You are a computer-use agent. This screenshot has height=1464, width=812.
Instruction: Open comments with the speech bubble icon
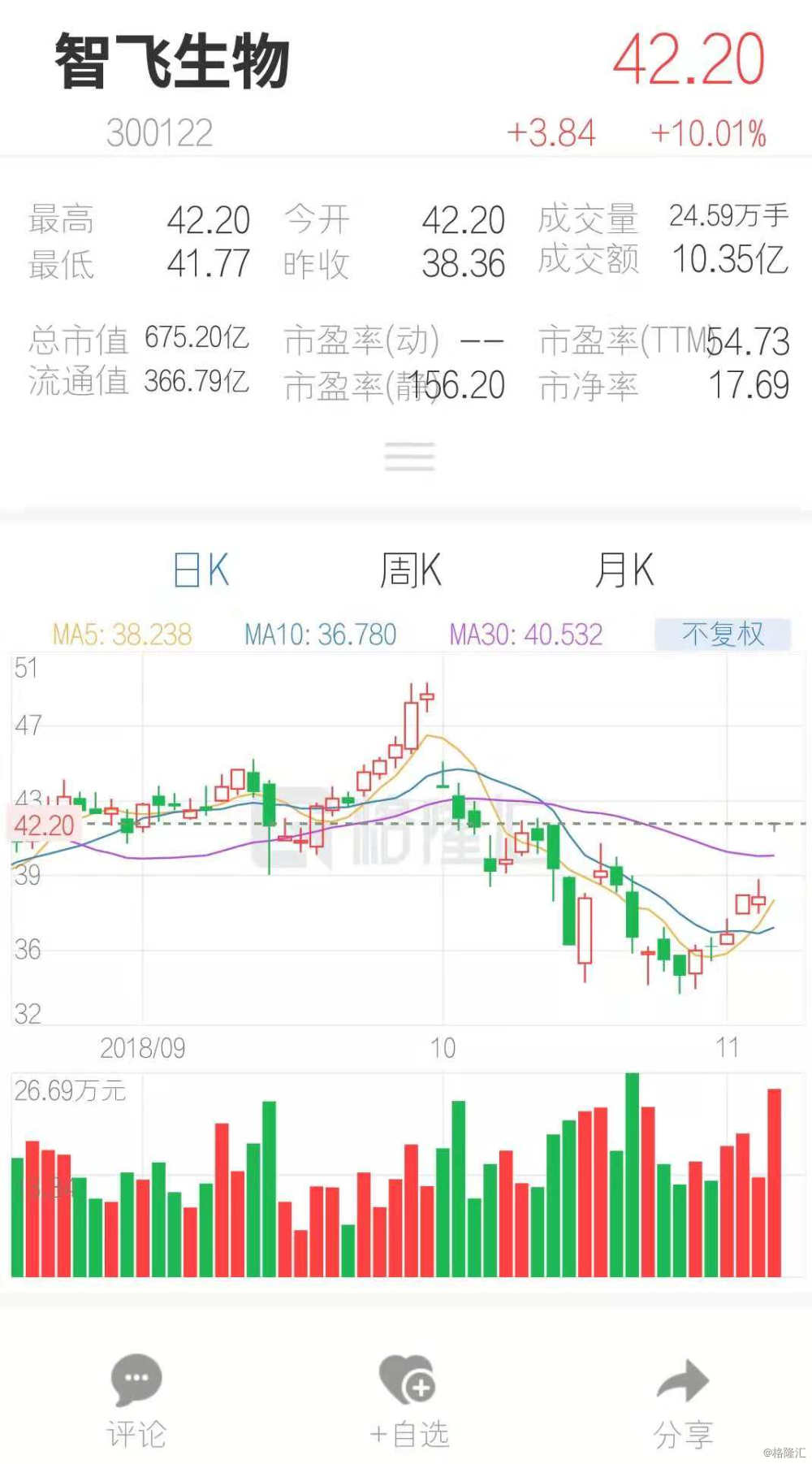(135, 1377)
